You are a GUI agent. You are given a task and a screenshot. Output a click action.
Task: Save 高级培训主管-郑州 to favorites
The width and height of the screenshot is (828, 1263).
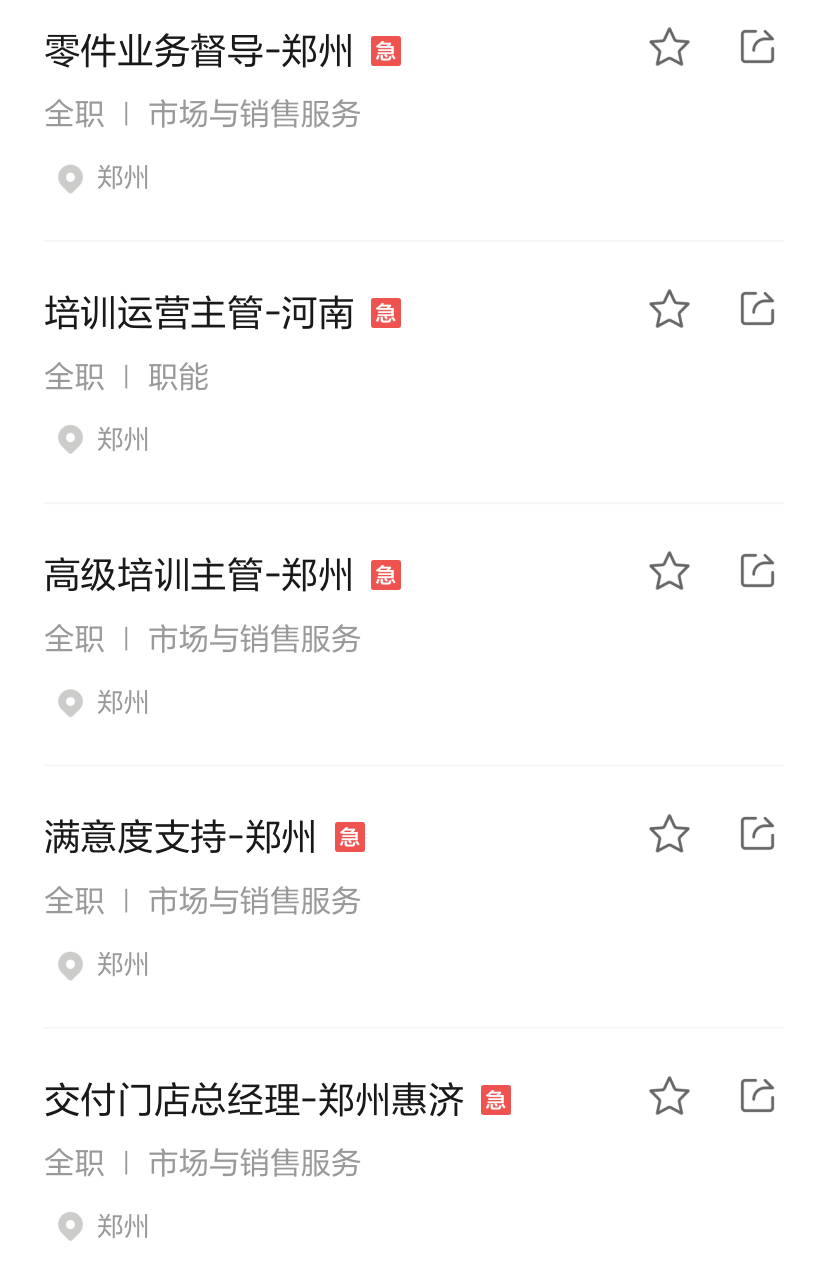[x=669, y=571]
